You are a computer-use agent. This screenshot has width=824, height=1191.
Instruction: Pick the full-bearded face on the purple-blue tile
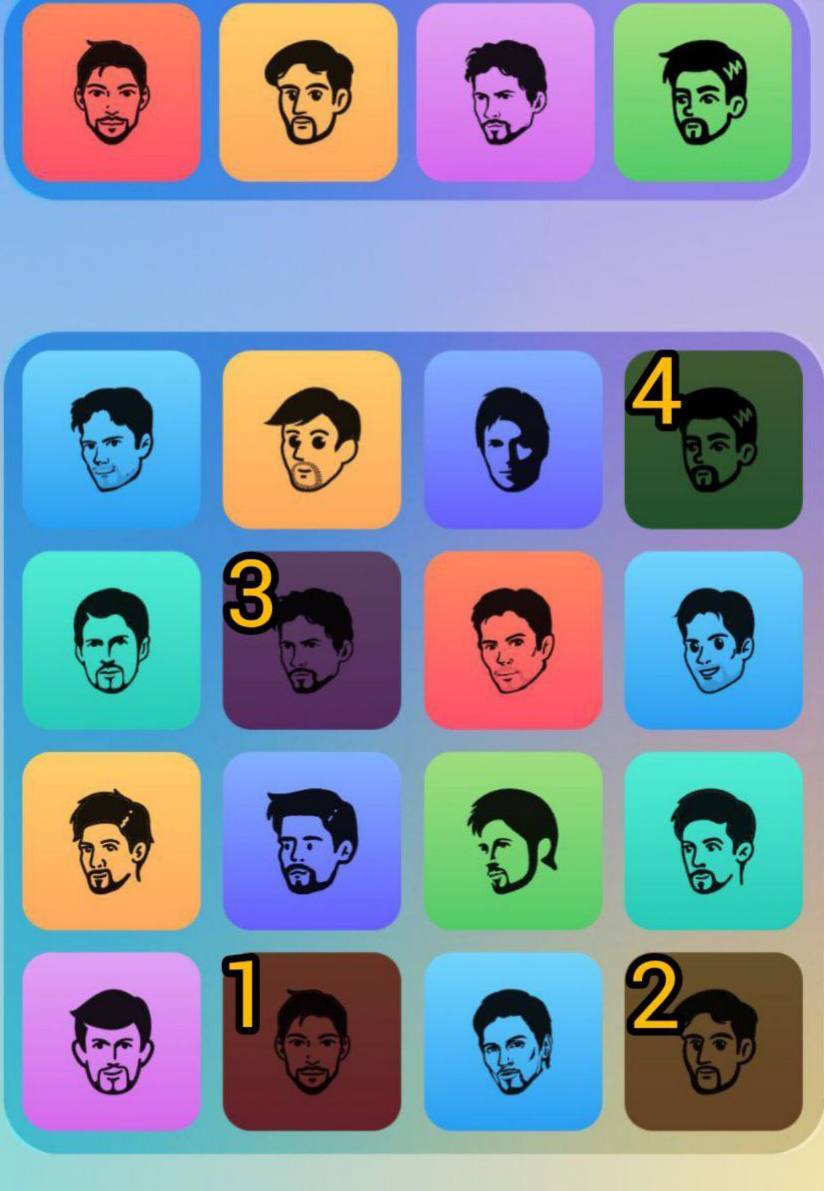311,841
